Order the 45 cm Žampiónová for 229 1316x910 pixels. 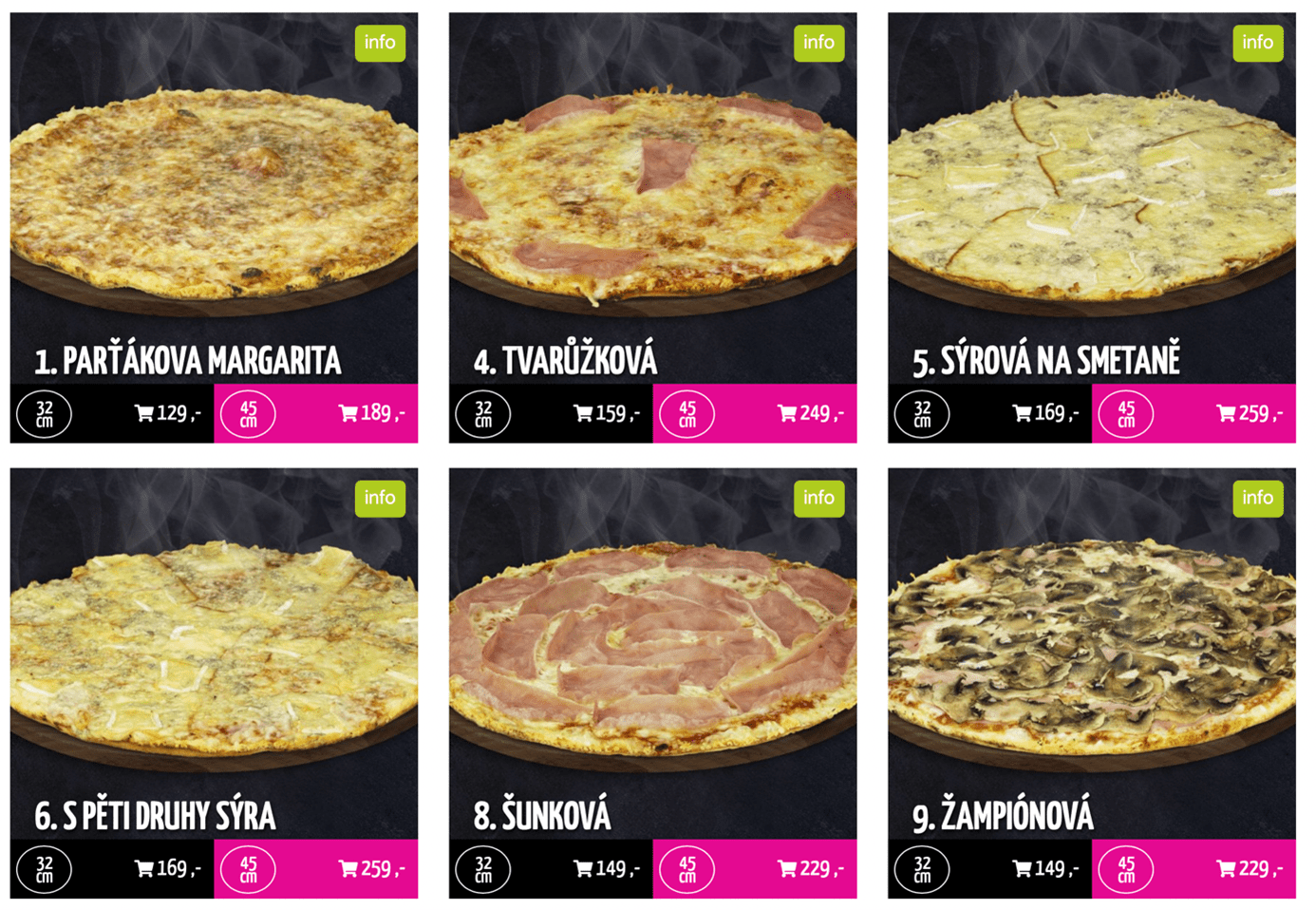pyautogui.click(x=1249, y=868)
